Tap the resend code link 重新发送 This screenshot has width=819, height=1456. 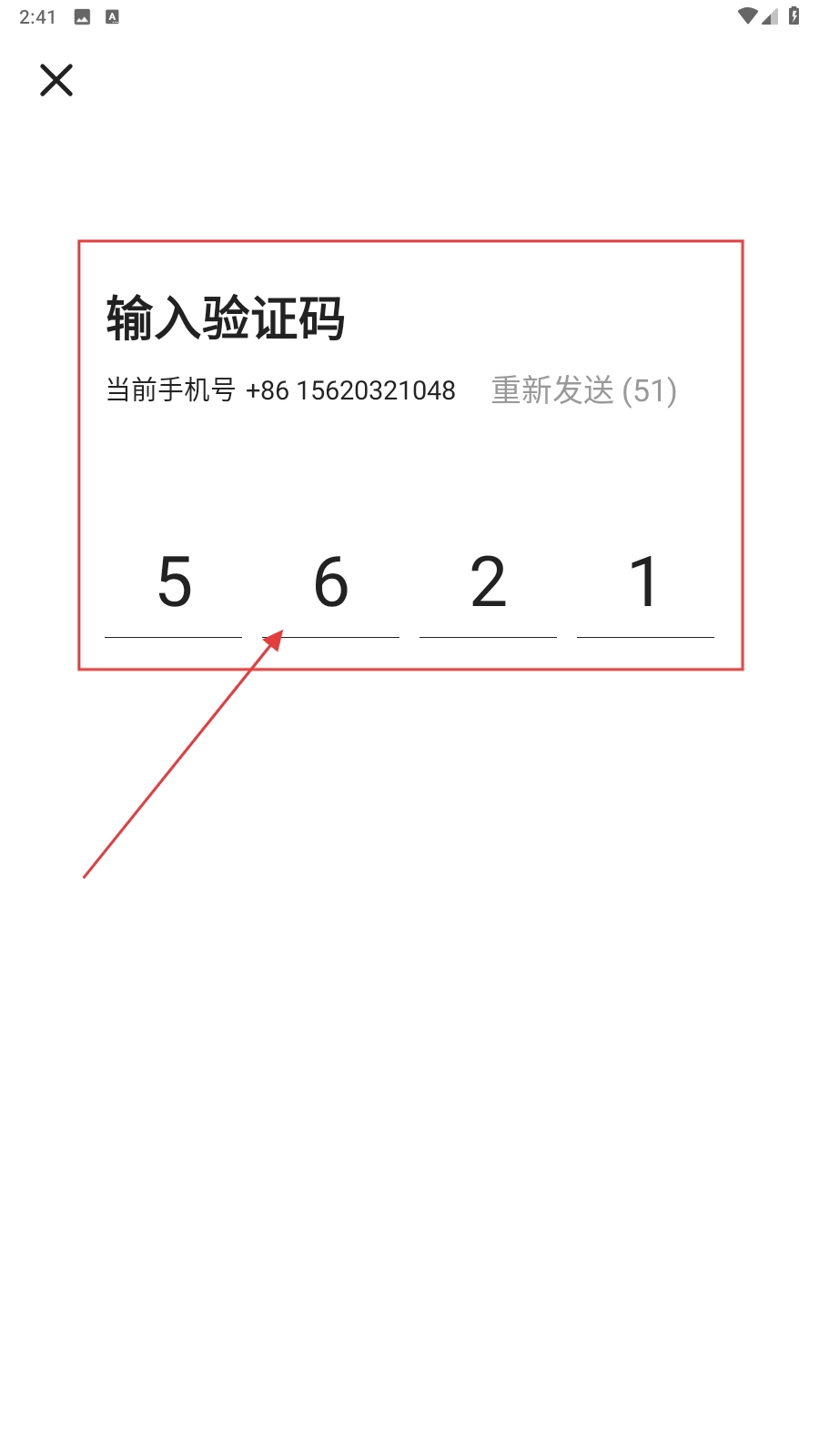pyautogui.click(x=583, y=390)
